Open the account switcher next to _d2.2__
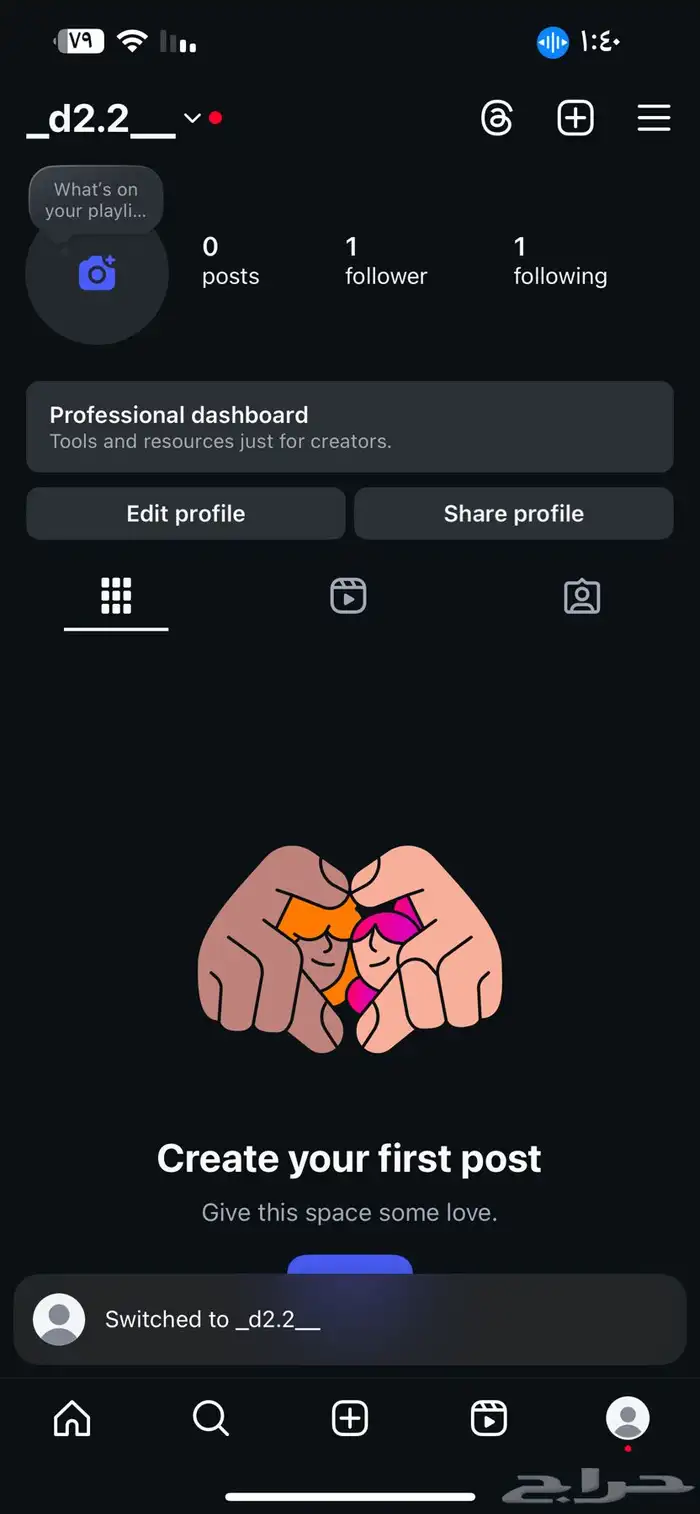 (192, 119)
